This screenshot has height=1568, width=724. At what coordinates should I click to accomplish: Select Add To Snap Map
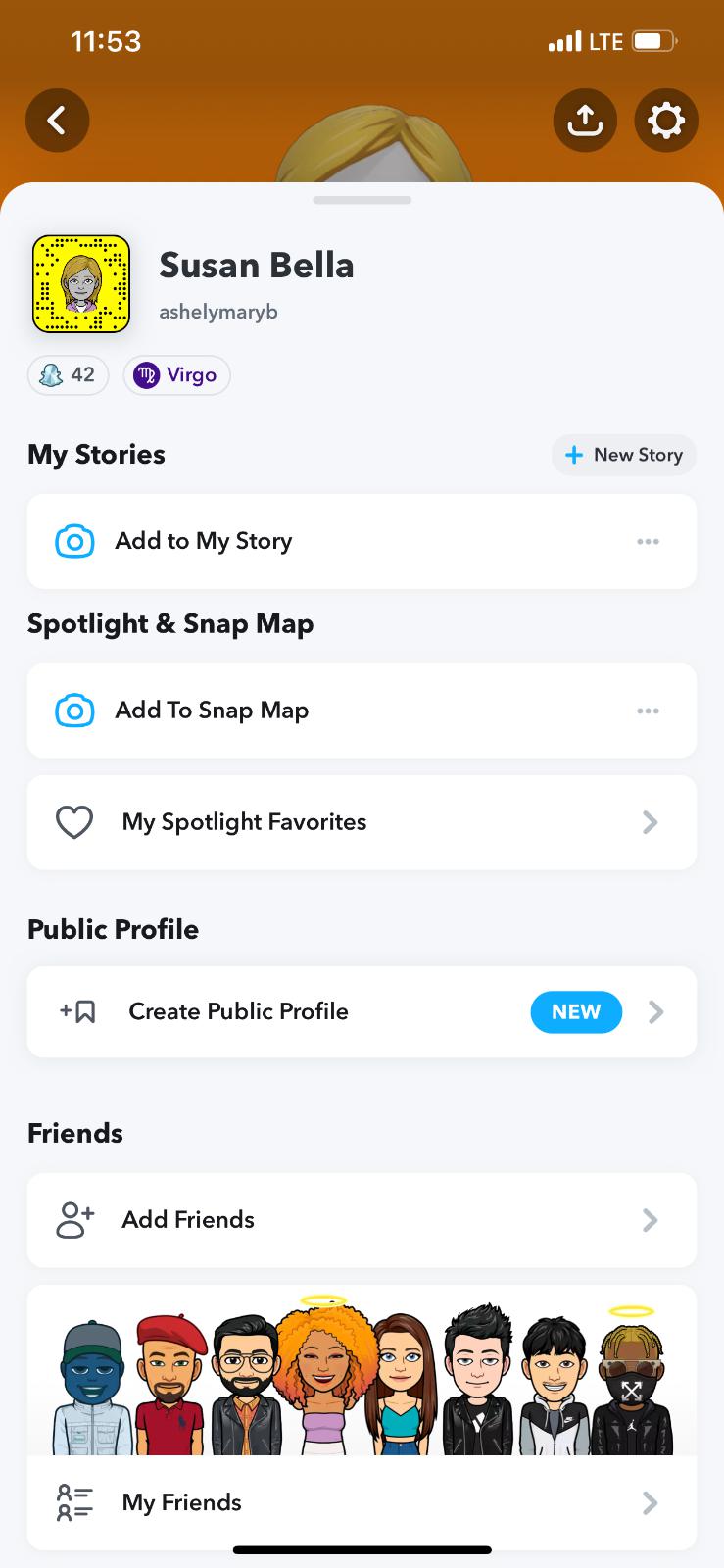pos(212,710)
